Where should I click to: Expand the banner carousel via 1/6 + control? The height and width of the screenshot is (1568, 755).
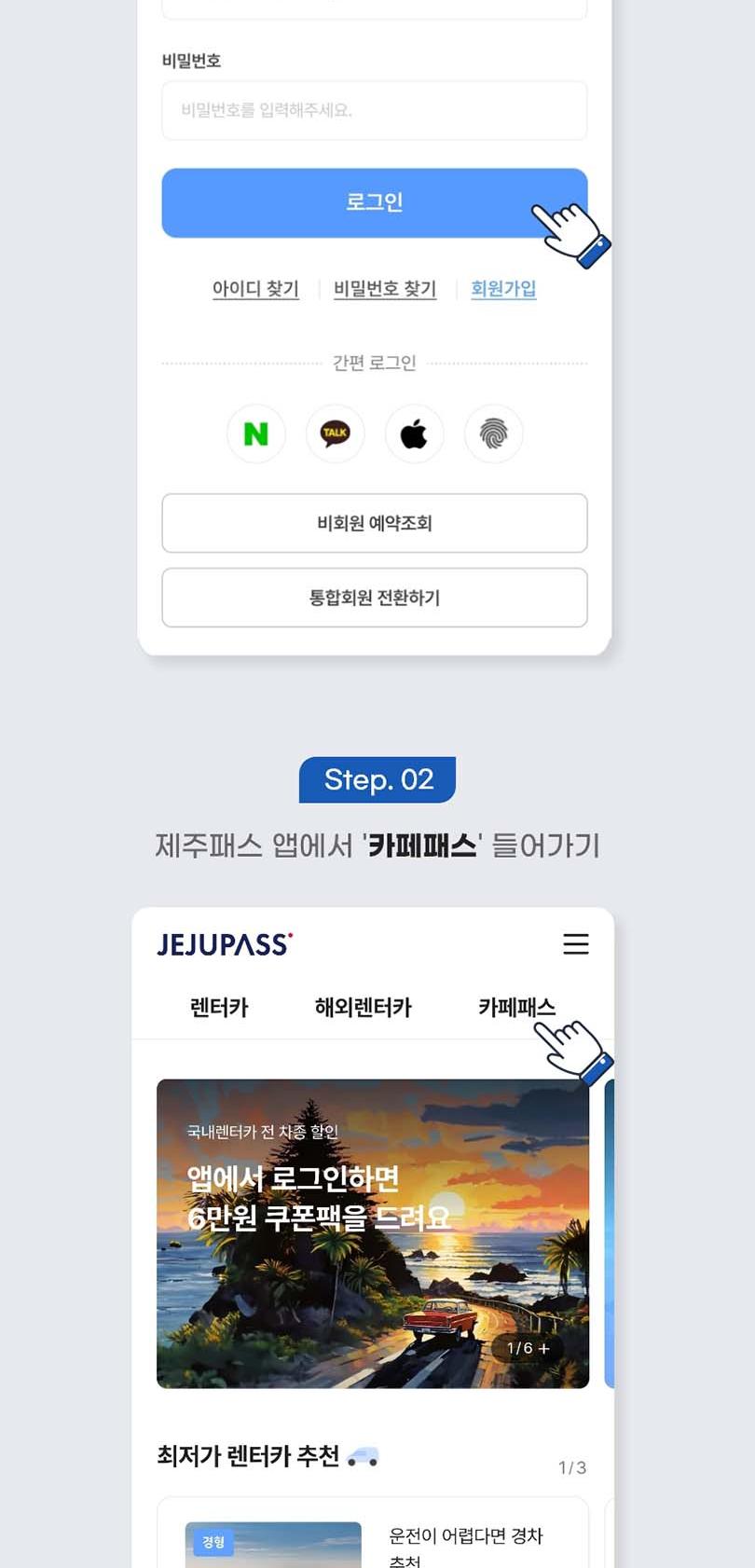pyautogui.click(x=528, y=1348)
